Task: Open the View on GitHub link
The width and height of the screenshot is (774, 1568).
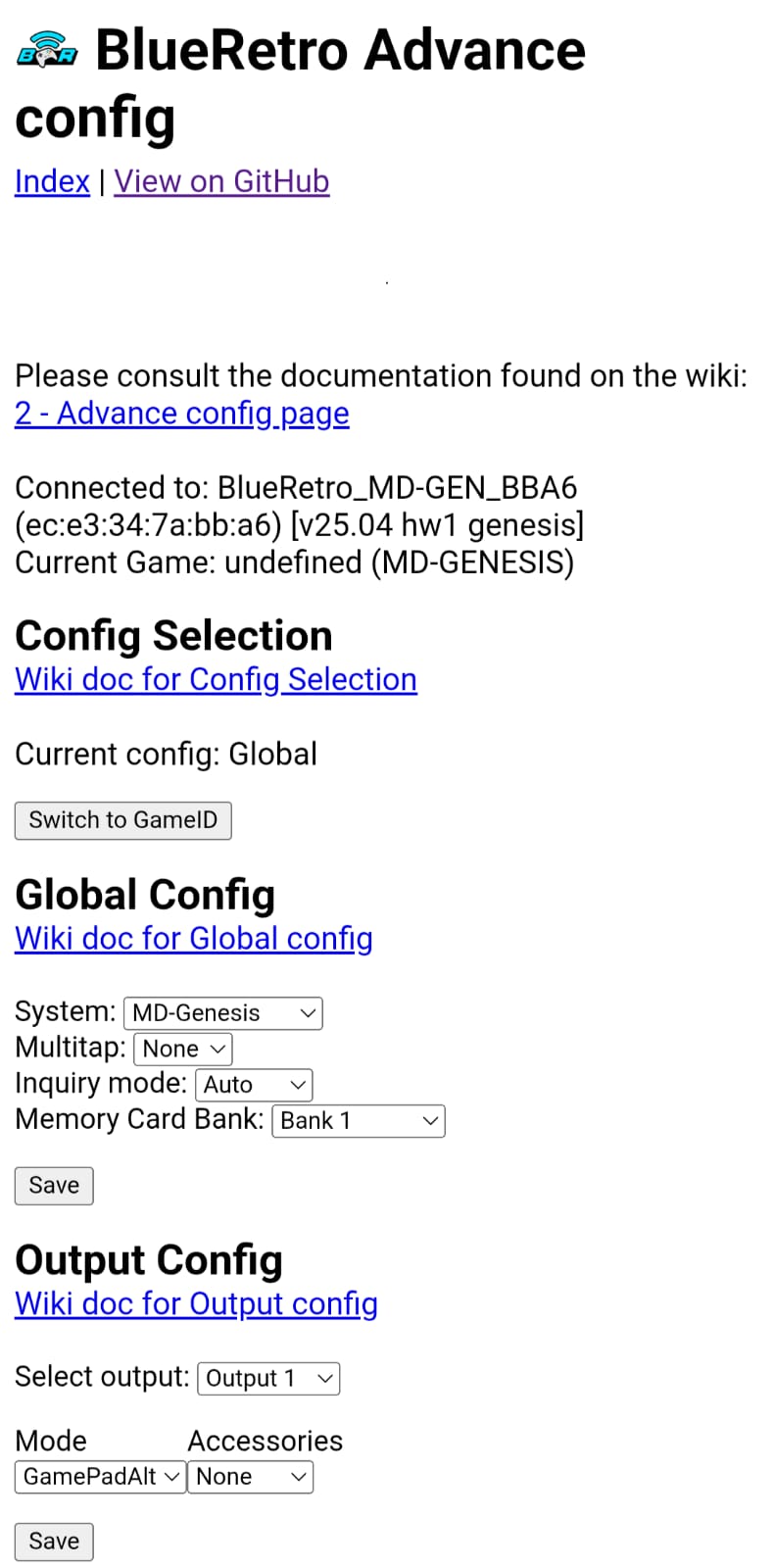Action: coord(221,181)
